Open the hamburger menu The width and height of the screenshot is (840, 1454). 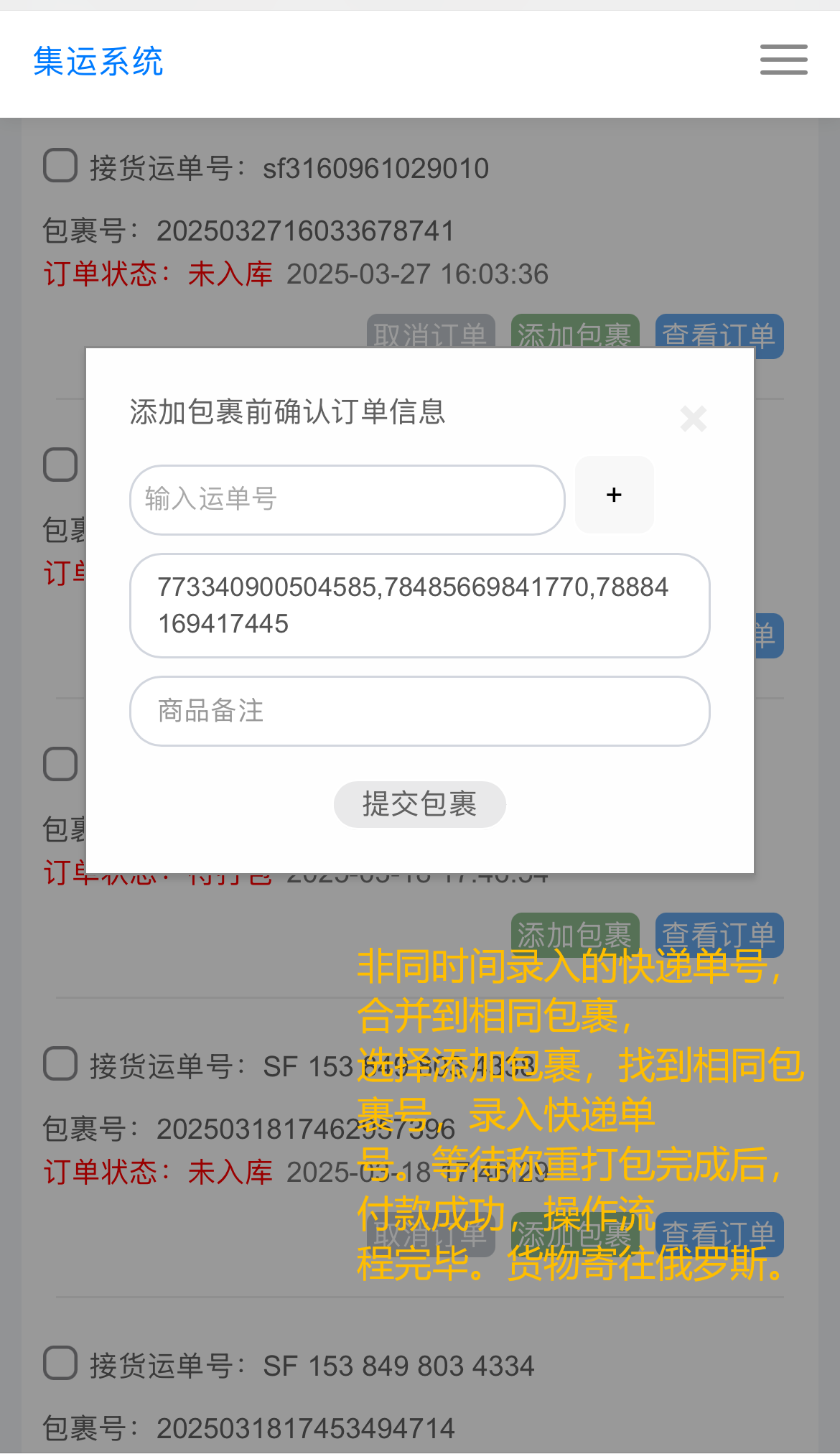click(x=783, y=60)
